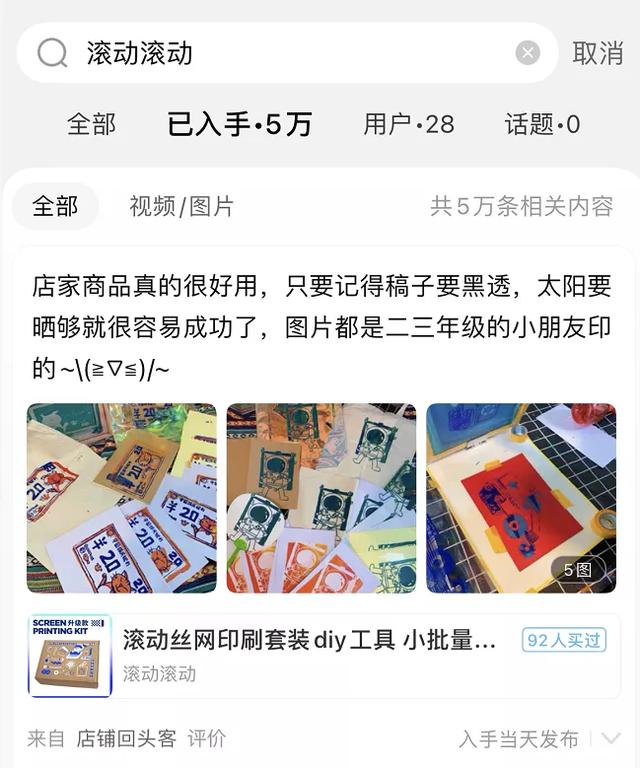Switch to the 用户·28 tab
The image size is (640, 768).
pyautogui.click(x=408, y=124)
